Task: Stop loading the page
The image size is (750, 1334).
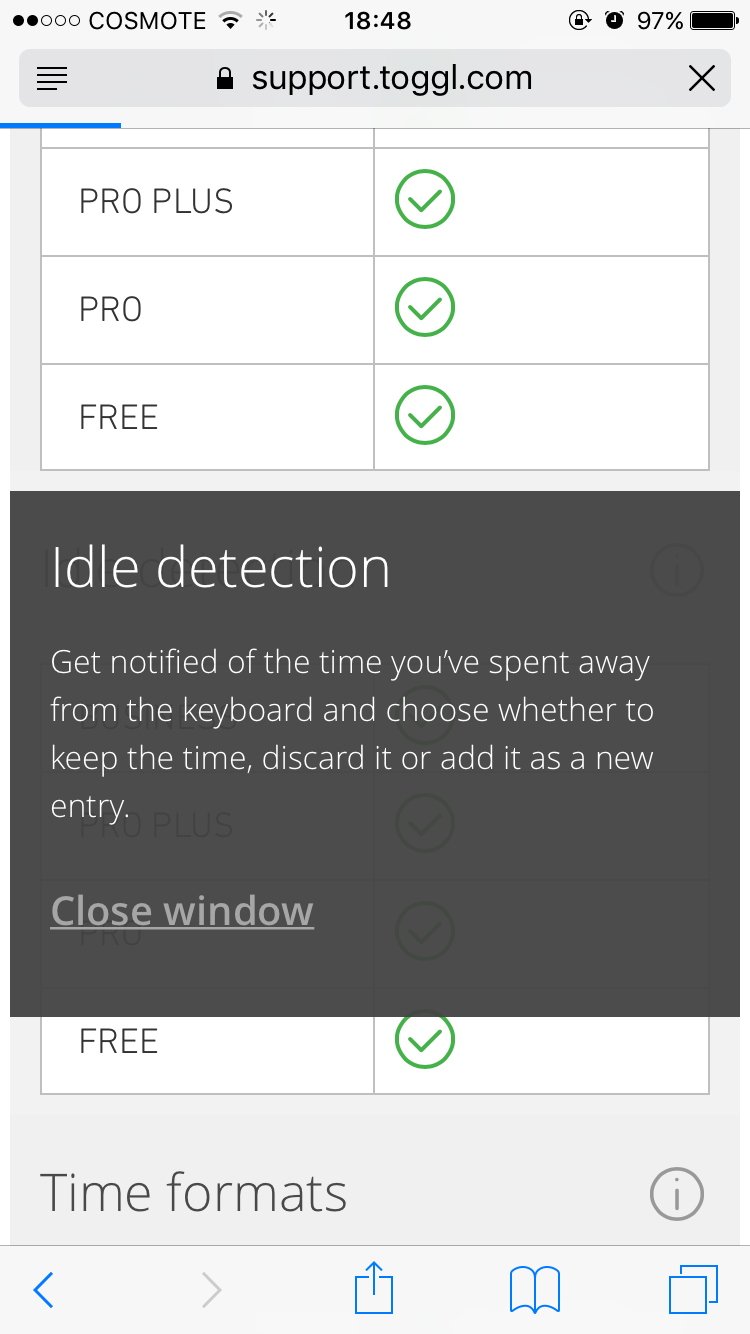Action: pos(702,79)
